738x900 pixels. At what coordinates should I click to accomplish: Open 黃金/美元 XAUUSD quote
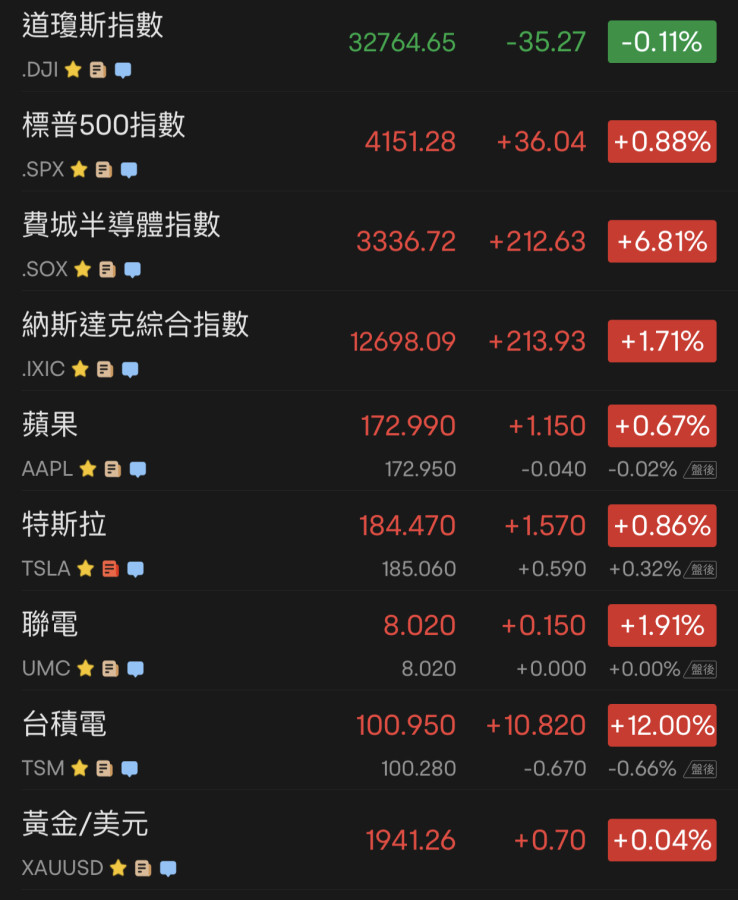(x=85, y=826)
